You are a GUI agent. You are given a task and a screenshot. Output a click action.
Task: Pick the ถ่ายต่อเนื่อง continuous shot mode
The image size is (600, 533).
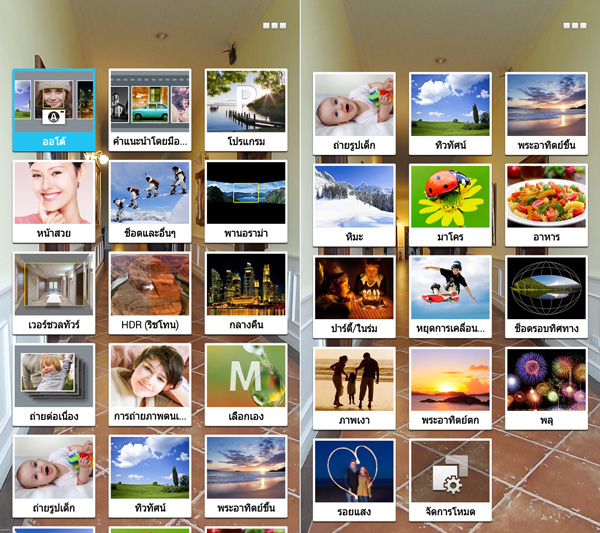click(x=54, y=384)
